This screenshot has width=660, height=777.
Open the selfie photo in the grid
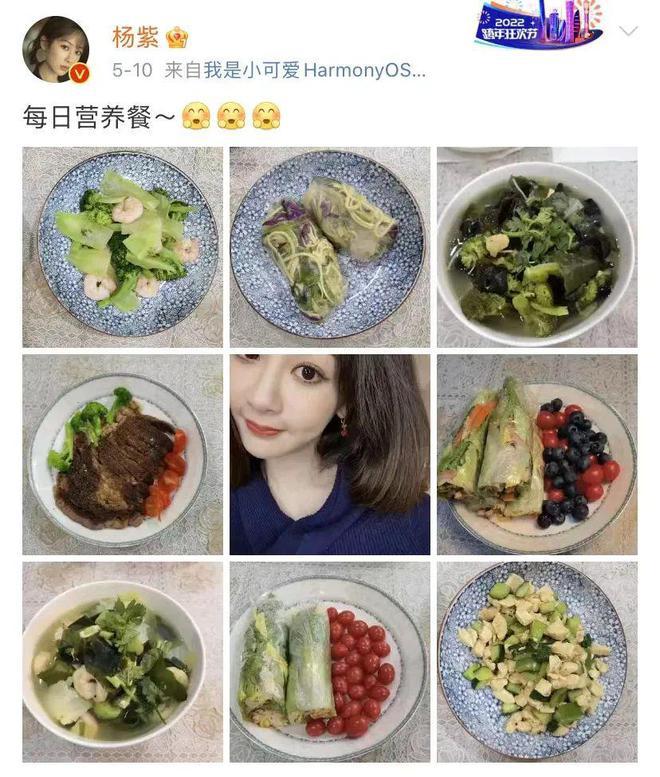coord(329,454)
